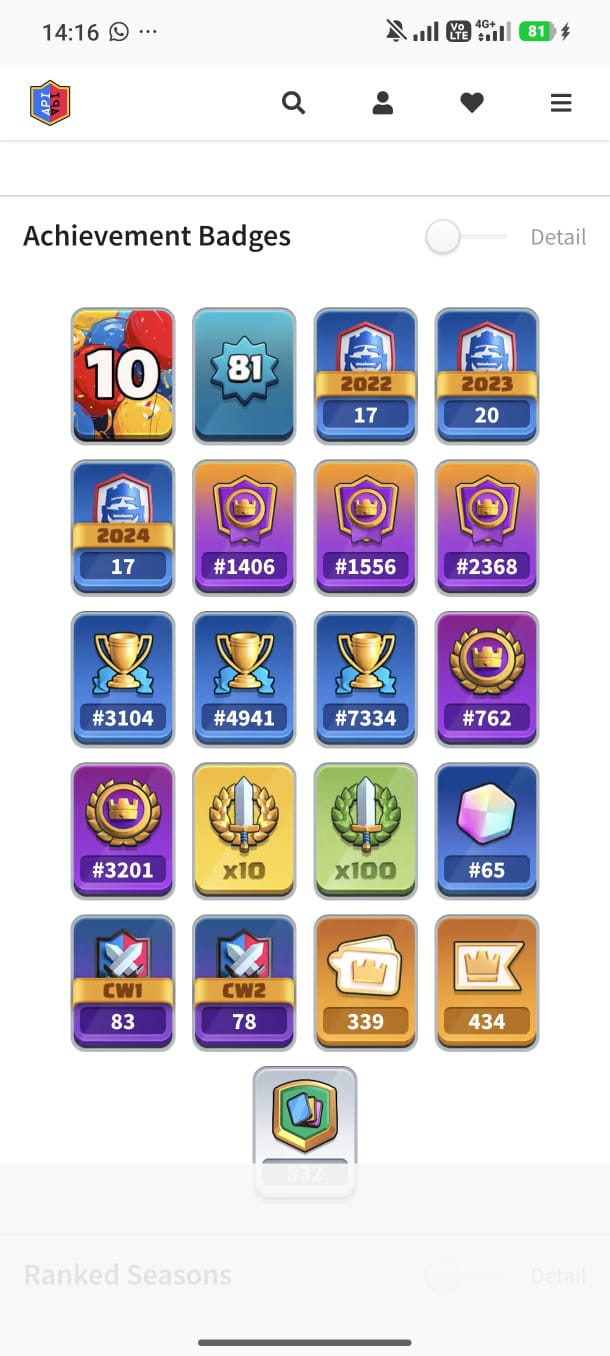
Task: Open the user profile icon
Action: pos(383,102)
